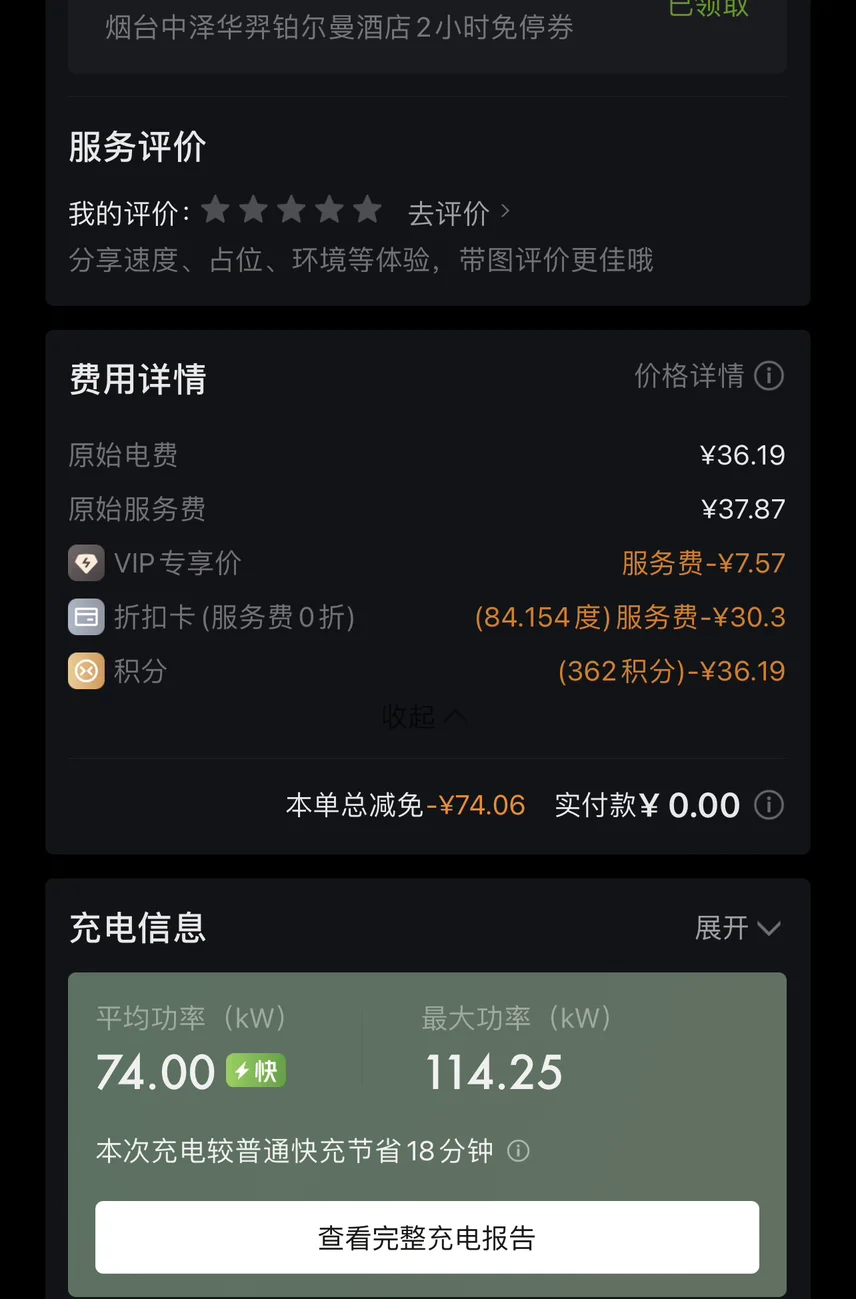This screenshot has width=856, height=1299.
Task: Tap the info icon beside 实付款
Action: pyautogui.click(x=768, y=805)
